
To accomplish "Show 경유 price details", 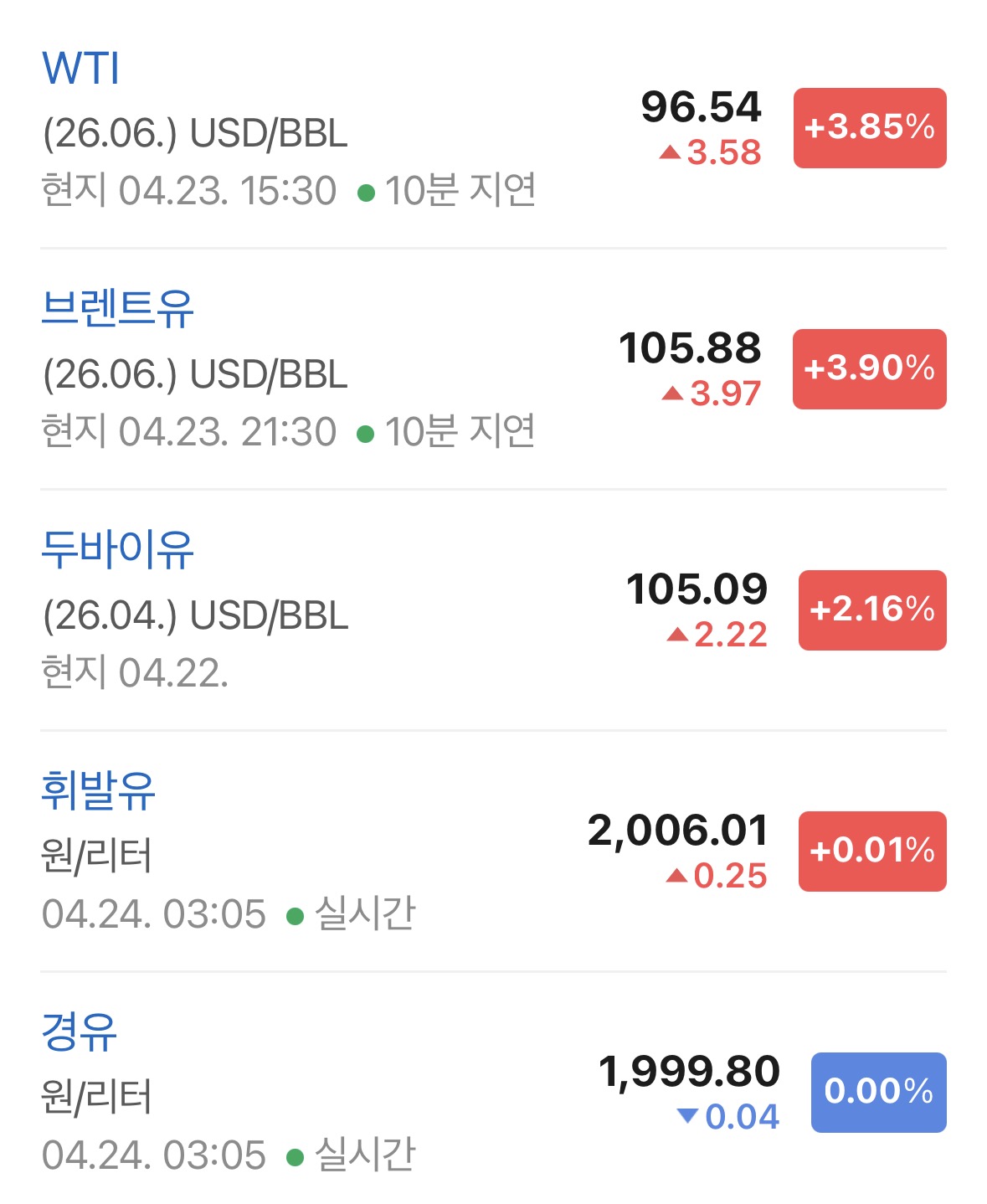I will tap(80, 1032).
